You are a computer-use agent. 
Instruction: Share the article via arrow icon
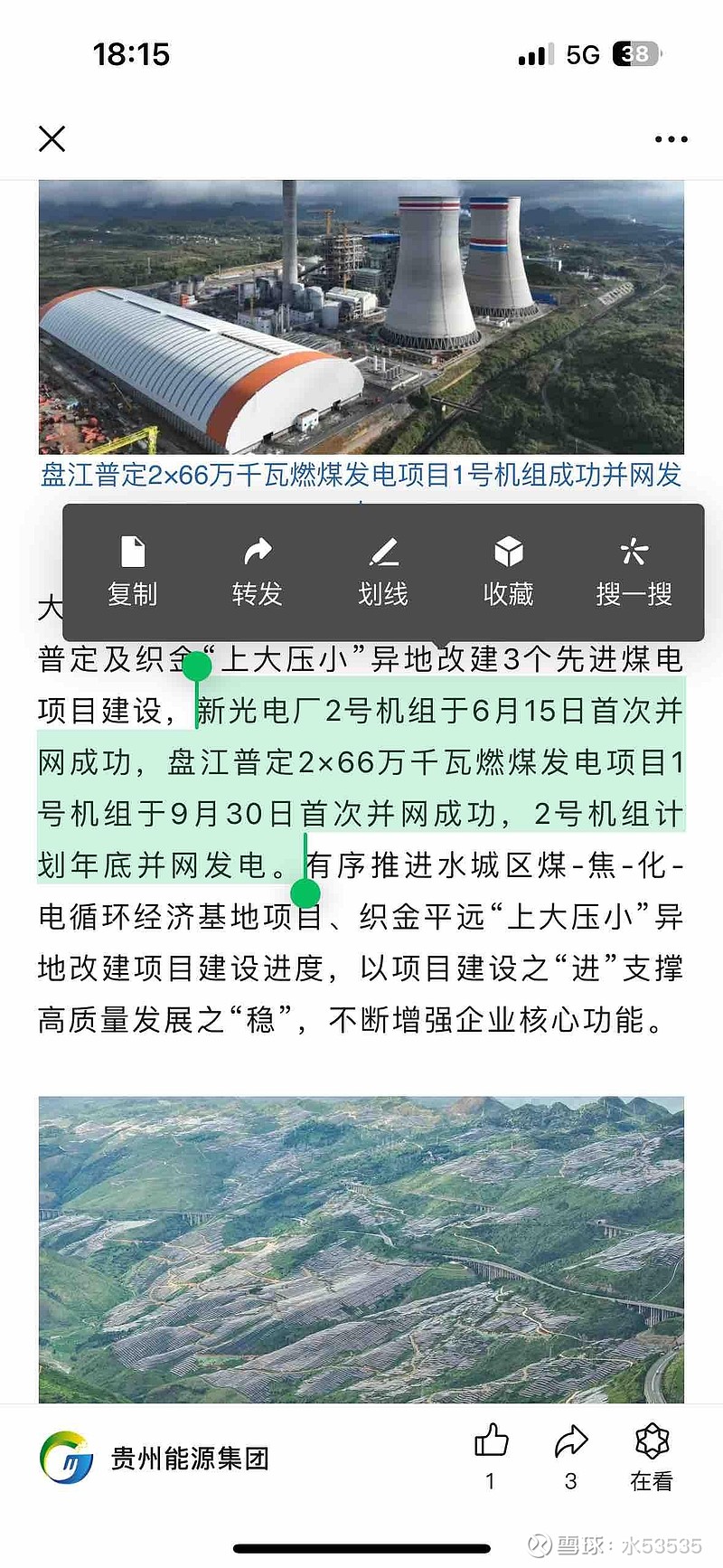coord(571,1455)
